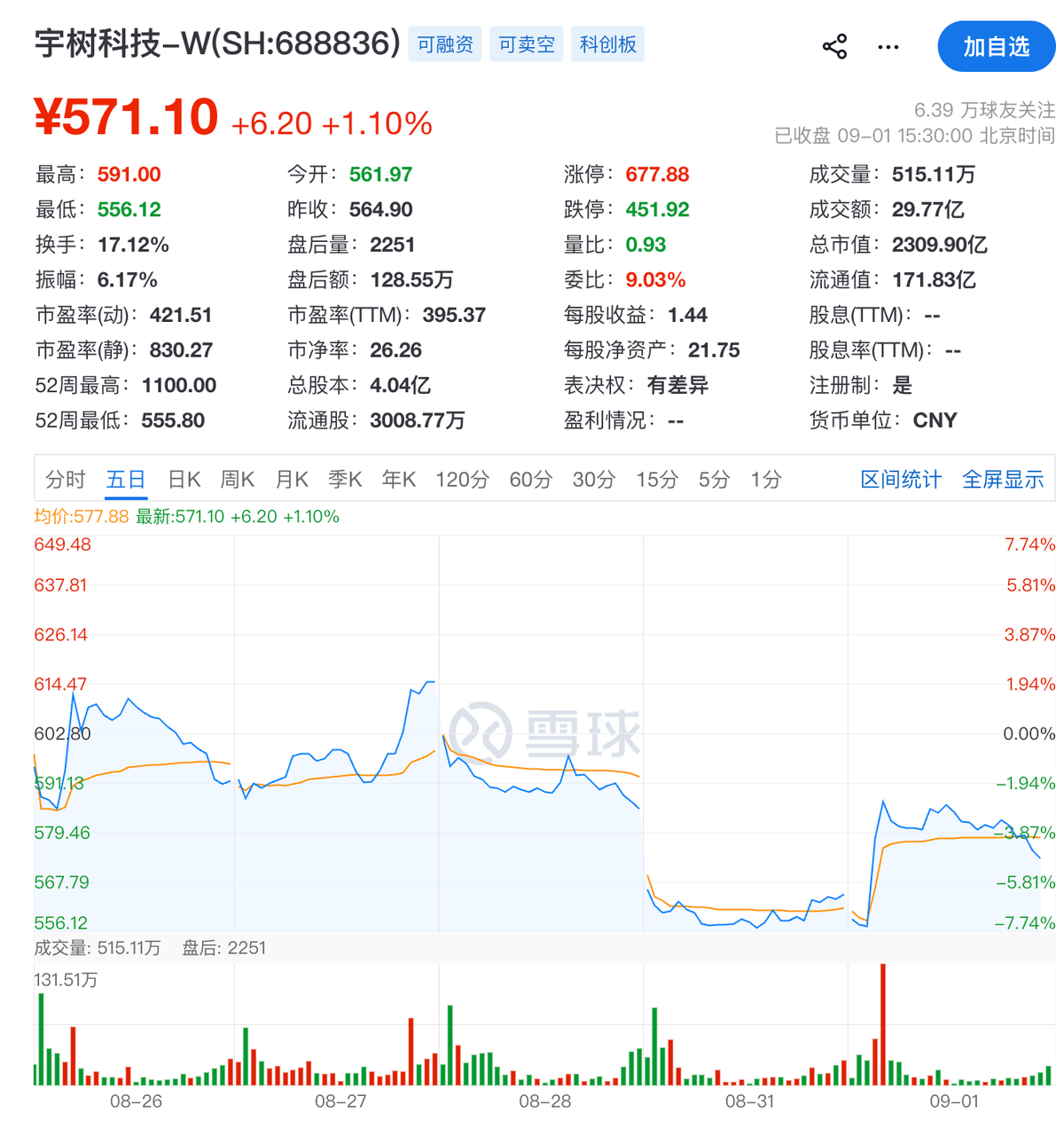The image size is (1064, 1128).
Task: Tap 加自选 to add to watchlist
Action: (x=997, y=46)
